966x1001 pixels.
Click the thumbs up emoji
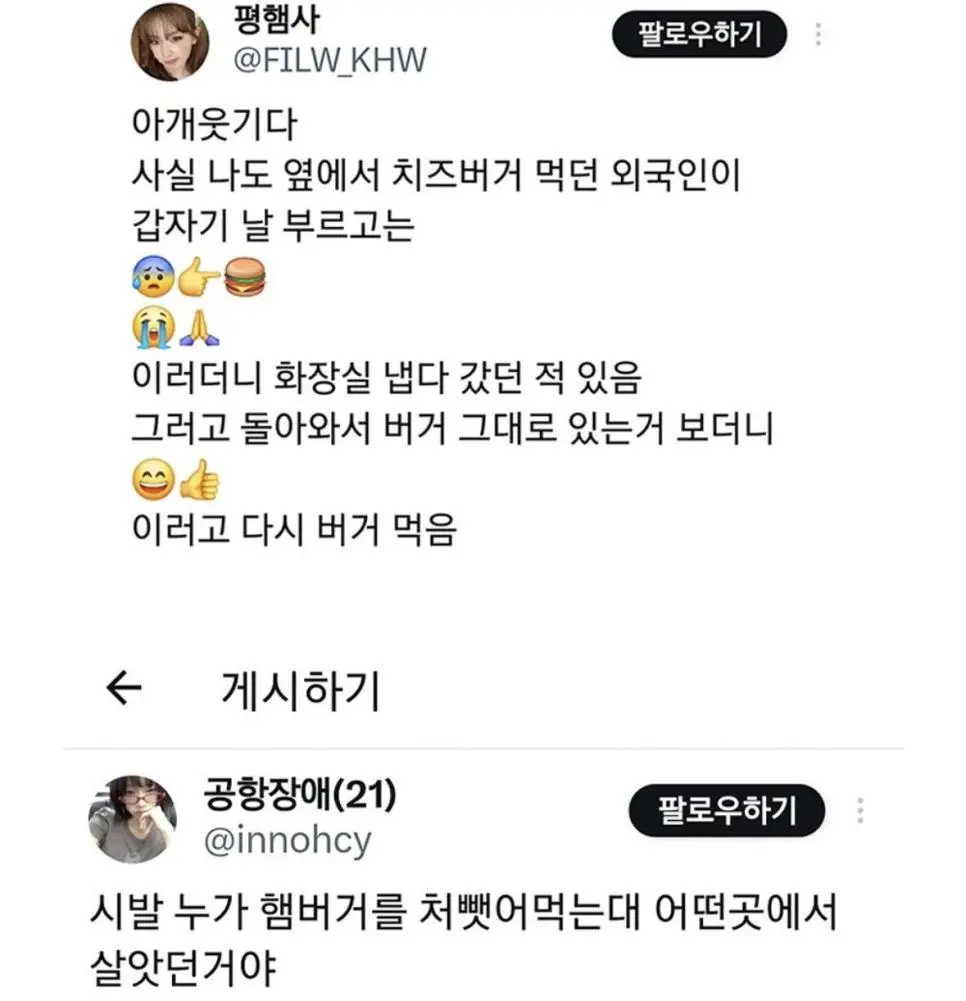pos(199,481)
